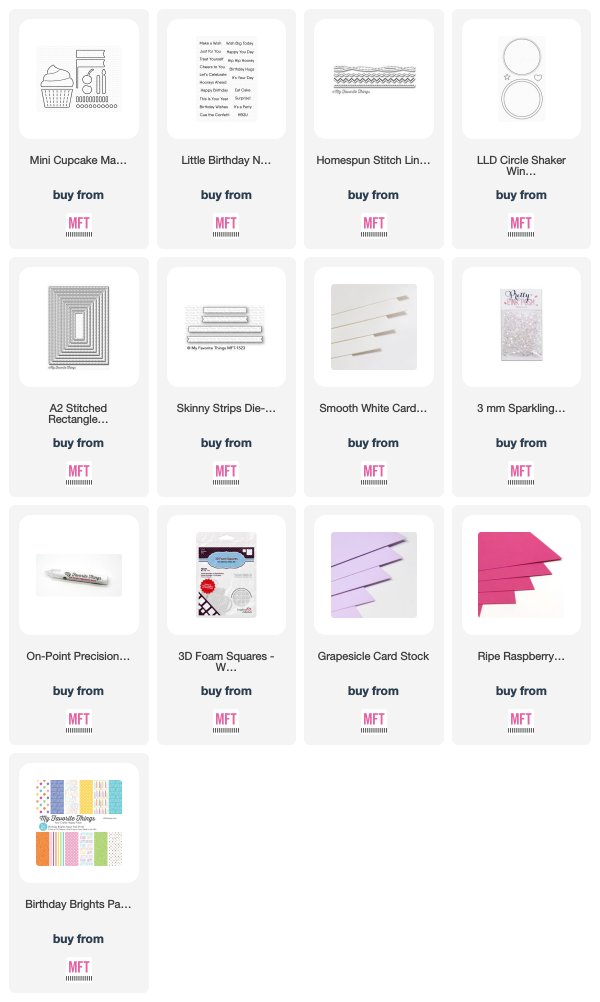View the Smooth White Card... product
Viewport: 600px width, 1002px height.
coord(374,328)
